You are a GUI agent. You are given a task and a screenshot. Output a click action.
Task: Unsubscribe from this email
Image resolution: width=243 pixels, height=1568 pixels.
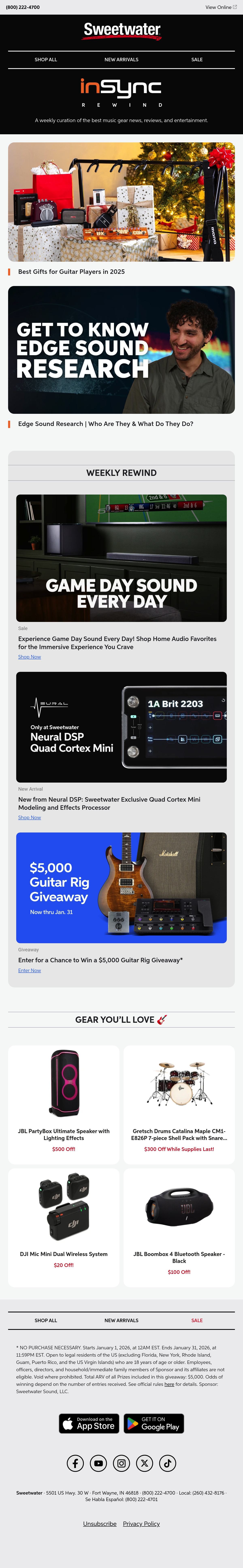point(100,1524)
